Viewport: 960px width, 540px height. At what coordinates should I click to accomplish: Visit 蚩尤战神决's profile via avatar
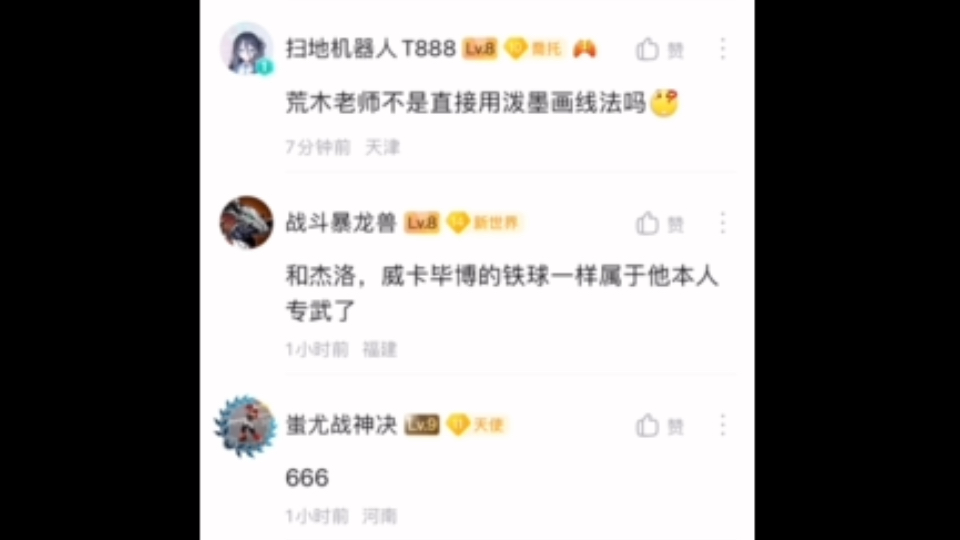[x=246, y=425]
